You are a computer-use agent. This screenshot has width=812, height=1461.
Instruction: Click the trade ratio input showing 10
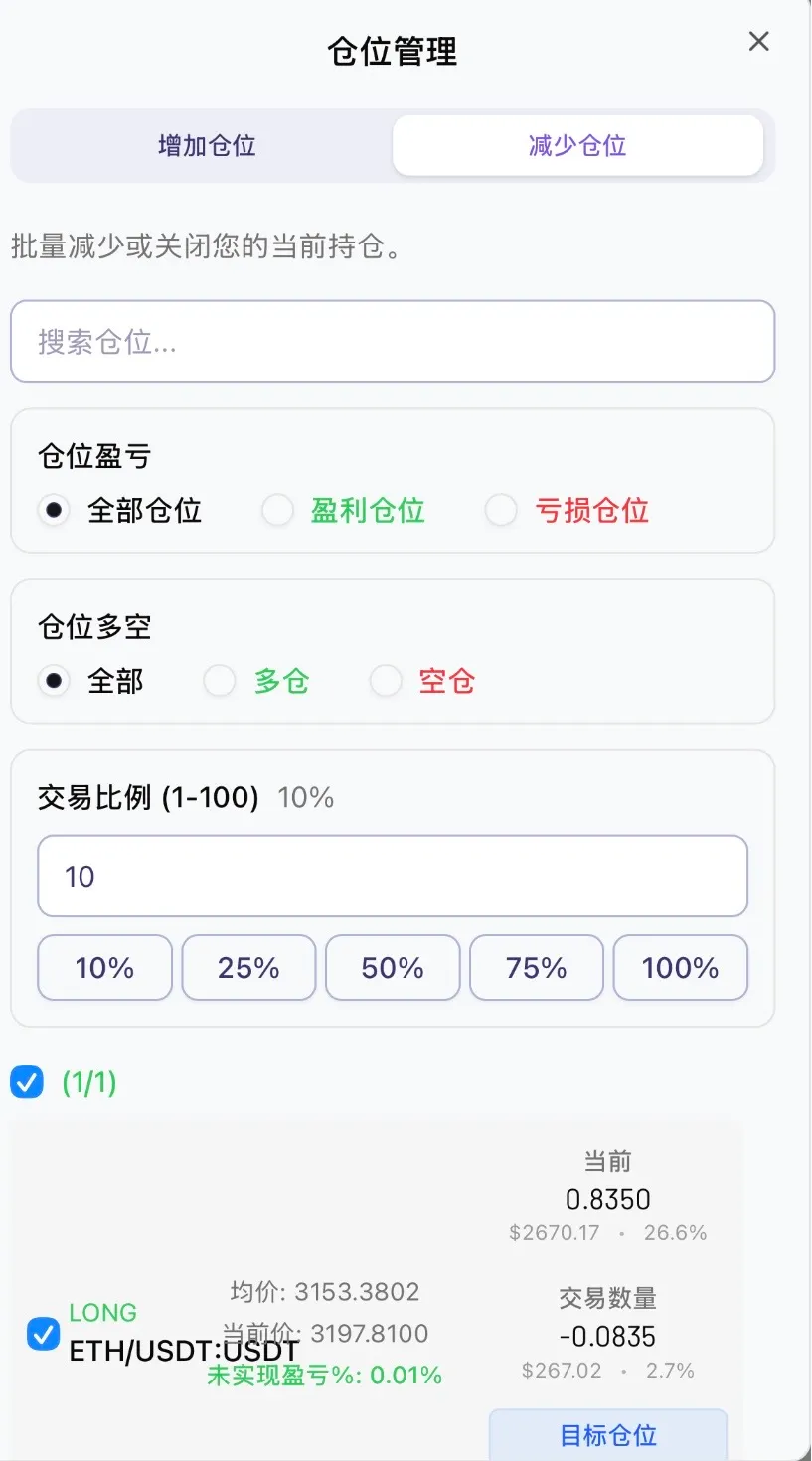click(x=392, y=876)
